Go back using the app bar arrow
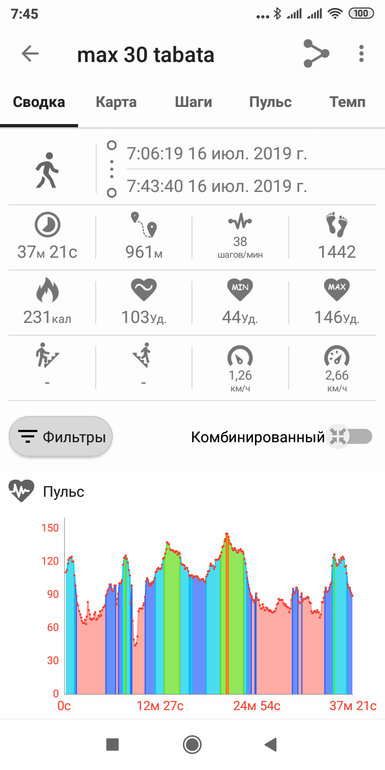Viewport: 385px width, 770px height. point(30,54)
